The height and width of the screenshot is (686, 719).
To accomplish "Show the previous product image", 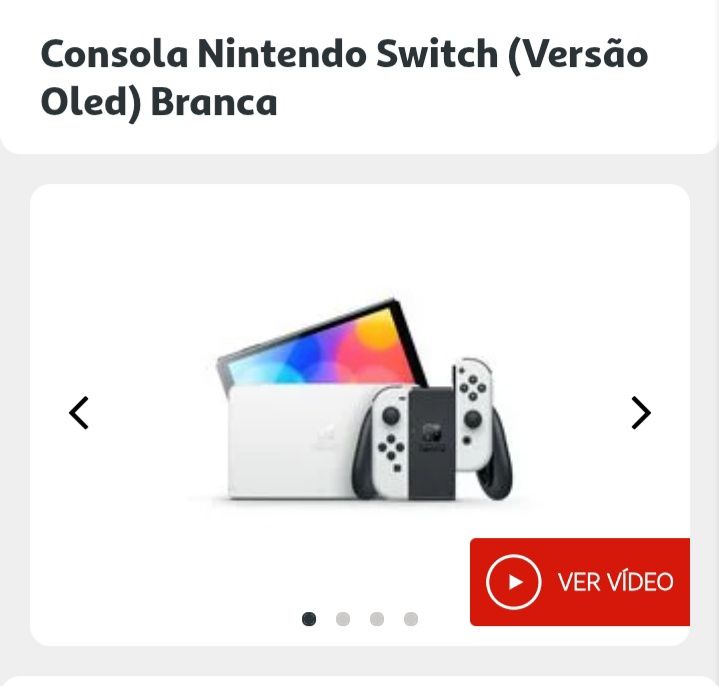I will tap(79, 413).
